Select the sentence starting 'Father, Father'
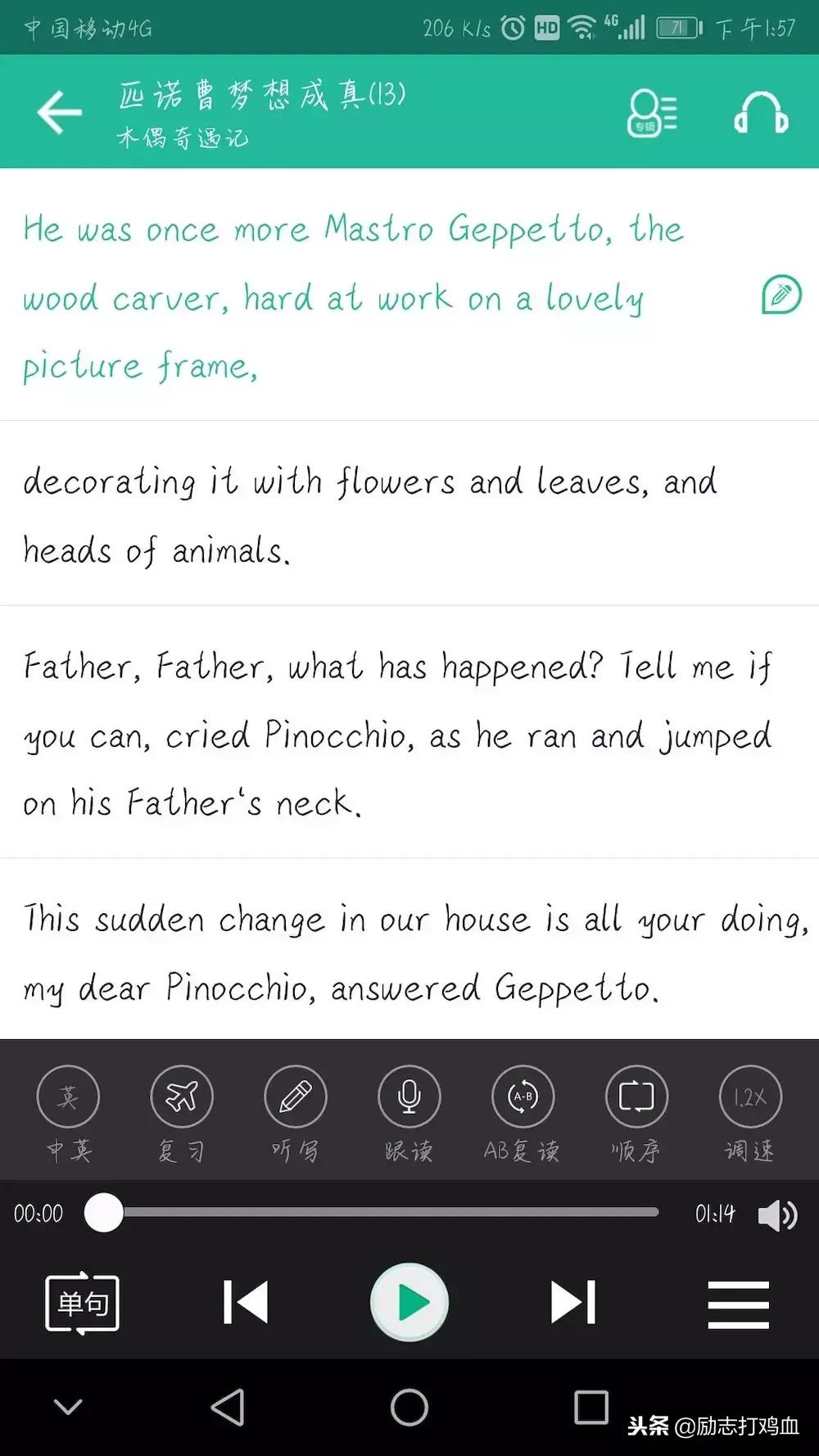819x1456 pixels. point(397,734)
